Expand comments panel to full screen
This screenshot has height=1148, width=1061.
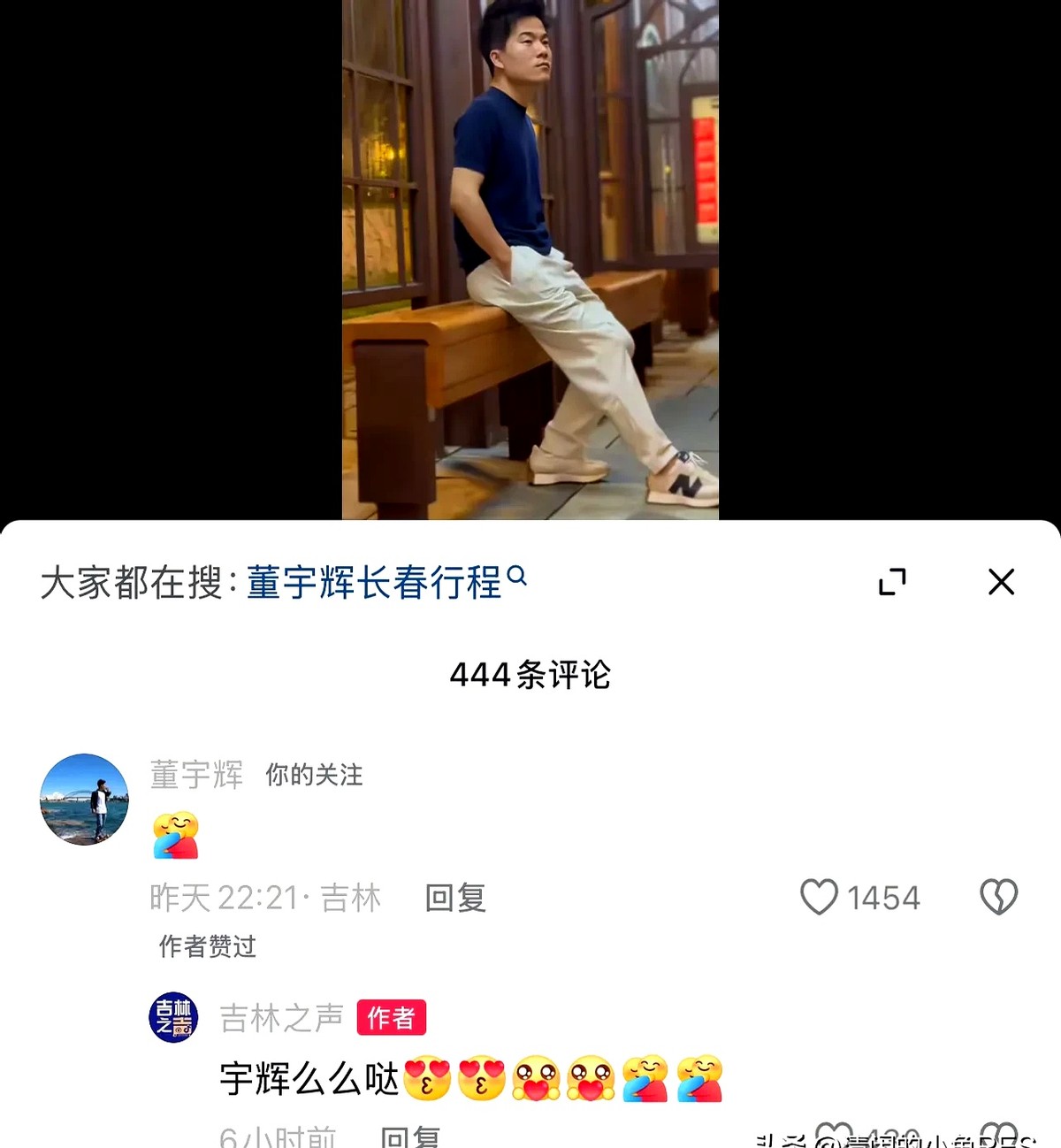(892, 582)
